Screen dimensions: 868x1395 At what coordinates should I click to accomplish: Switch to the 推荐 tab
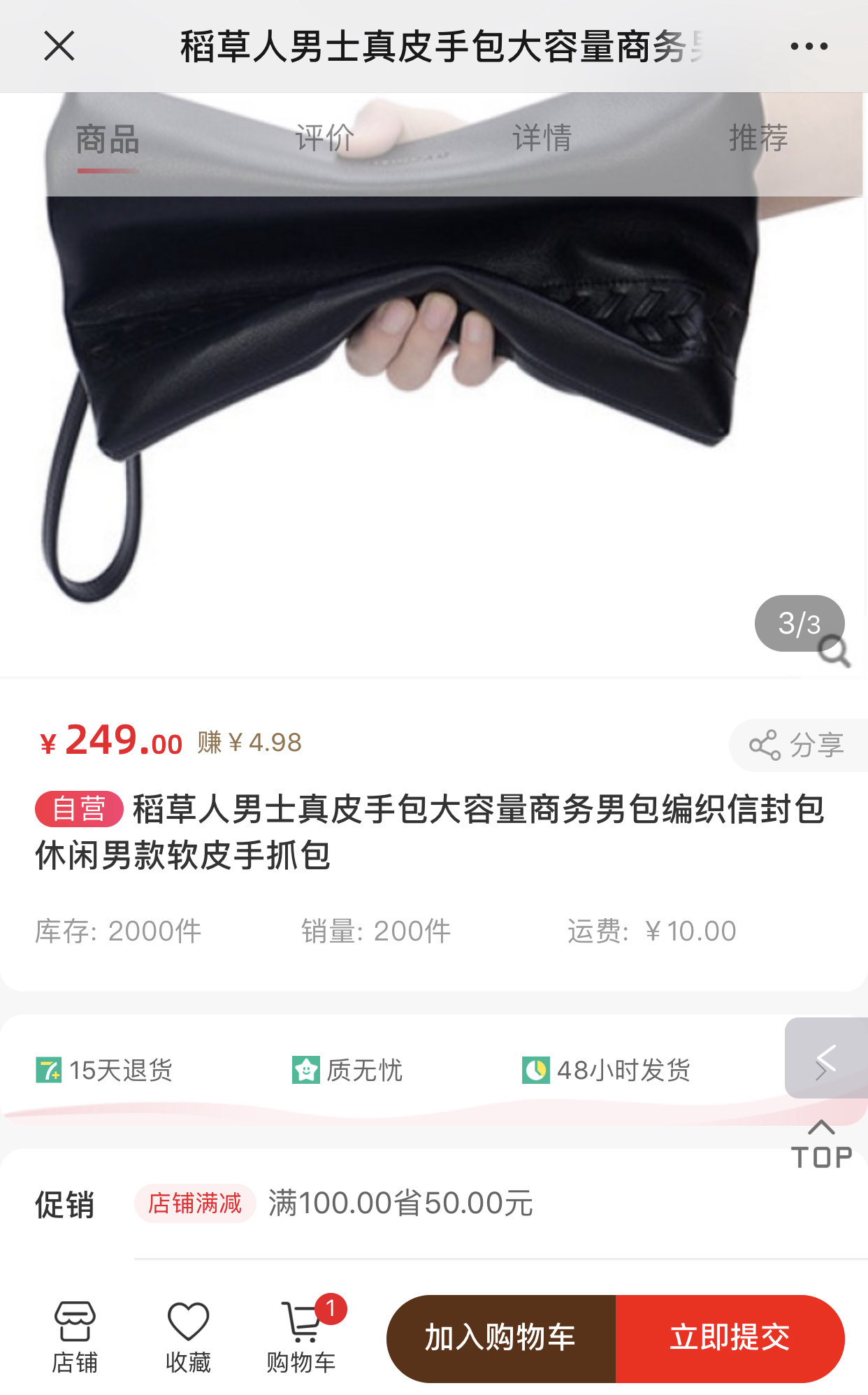(x=758, y=138)
